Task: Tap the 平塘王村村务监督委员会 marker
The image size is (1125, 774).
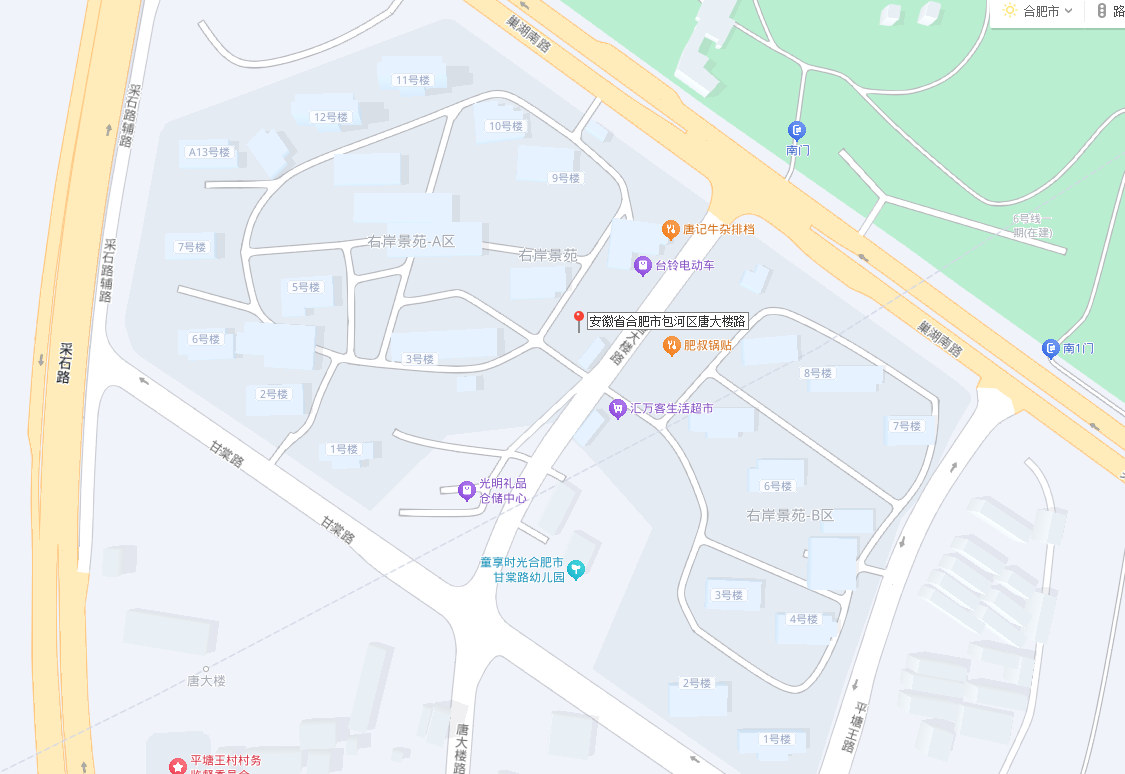Action: [x=177, y=765]
